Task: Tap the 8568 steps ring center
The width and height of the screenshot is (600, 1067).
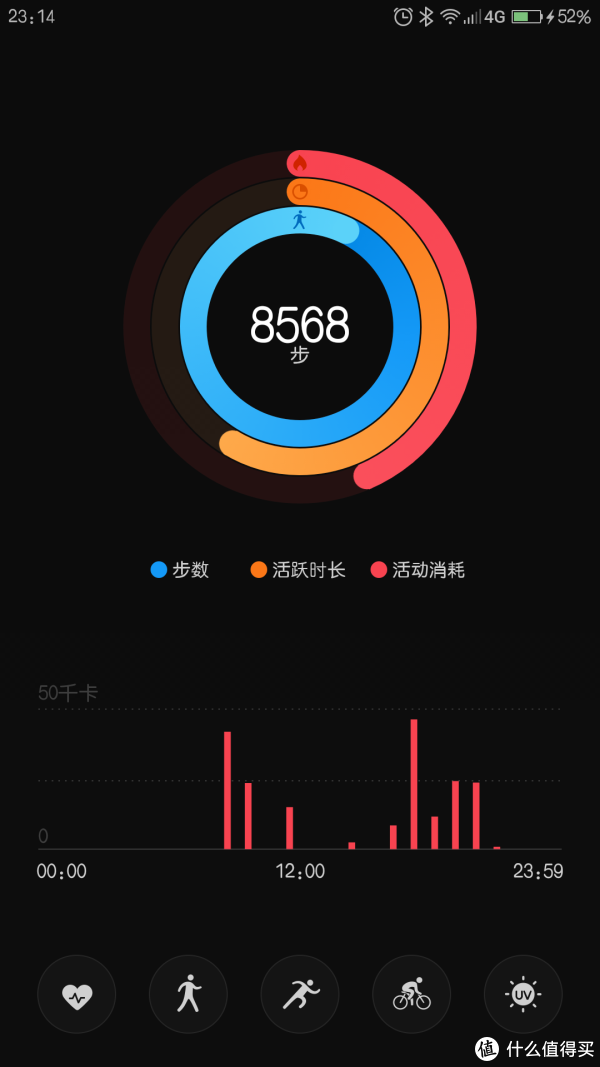Action: point(299,333)
